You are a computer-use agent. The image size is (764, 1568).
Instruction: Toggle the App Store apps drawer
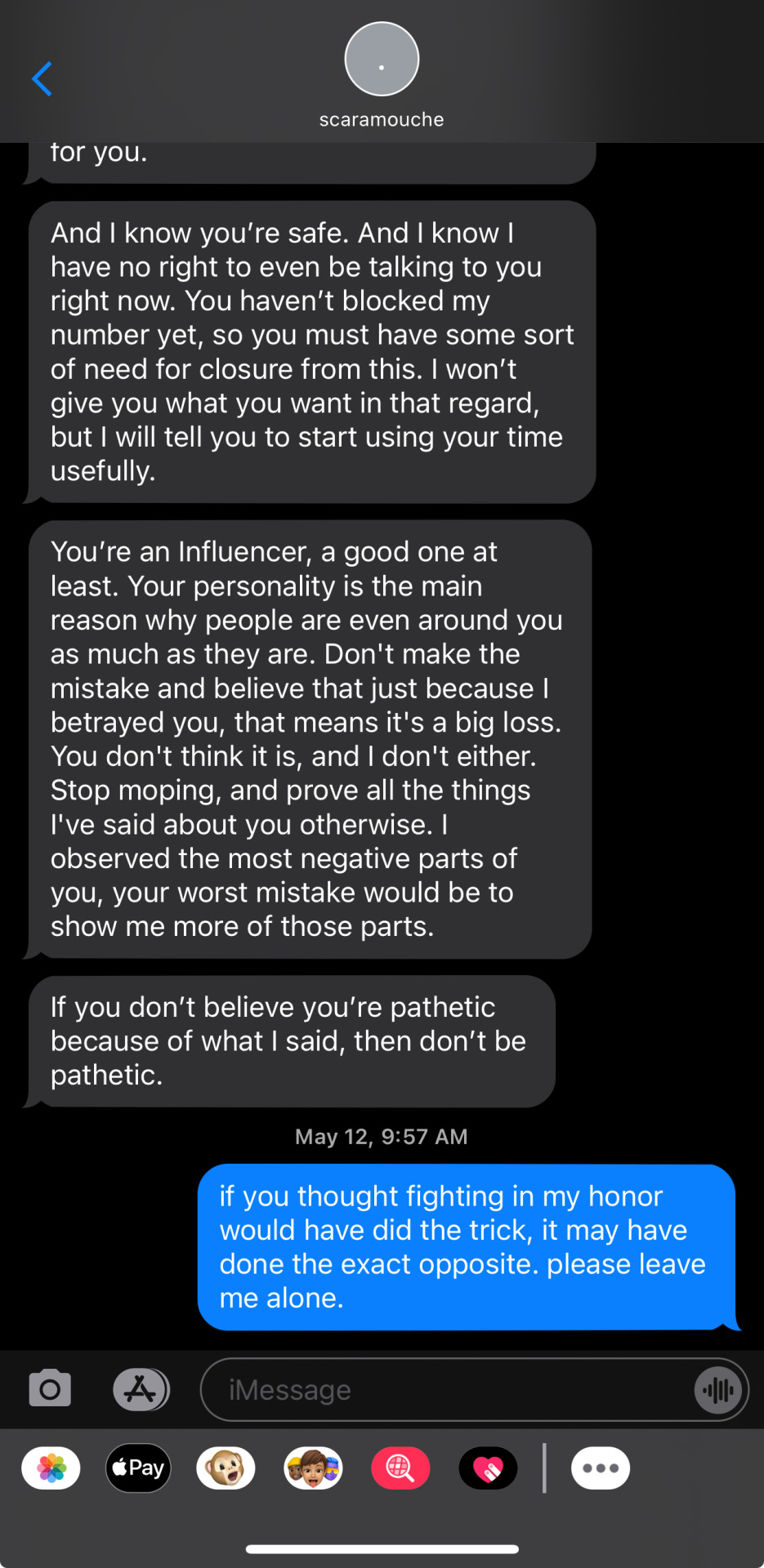click(141, 1388)
